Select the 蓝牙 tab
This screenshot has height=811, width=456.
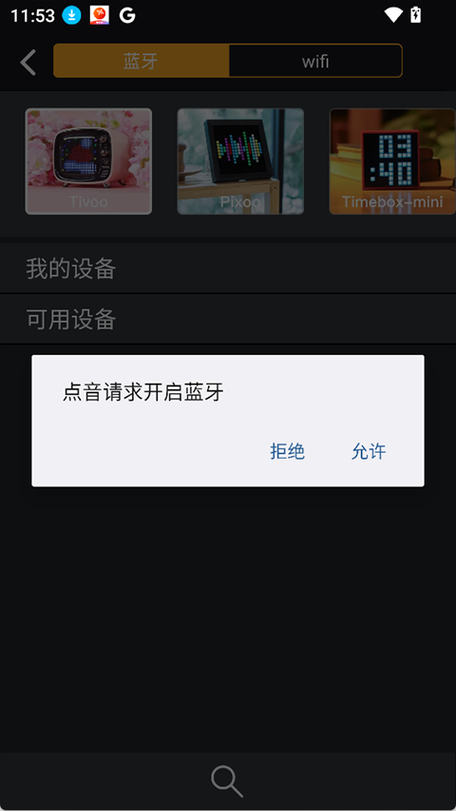coord(141,61)
